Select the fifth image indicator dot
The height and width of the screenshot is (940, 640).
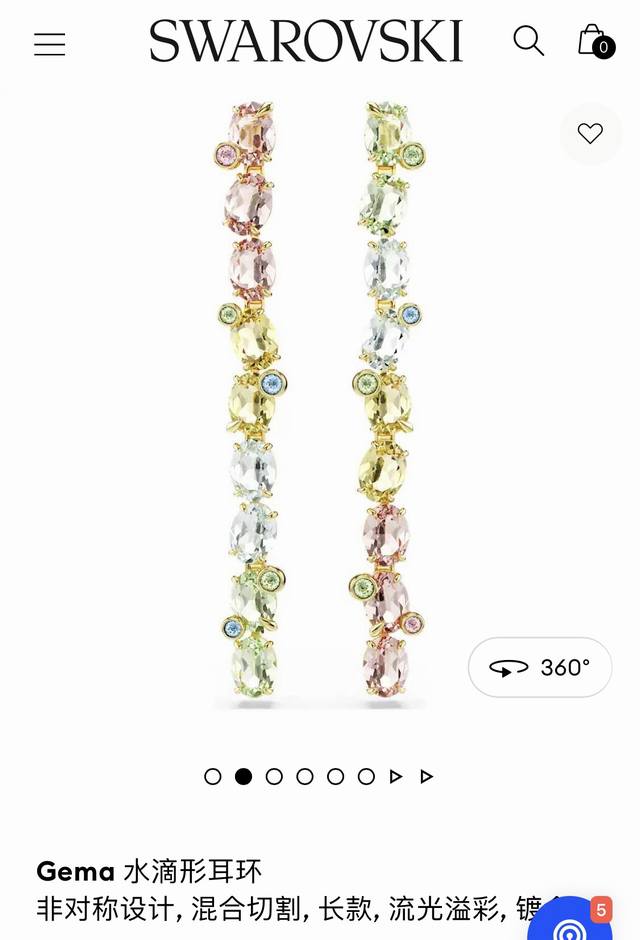(x=336, y=776)
